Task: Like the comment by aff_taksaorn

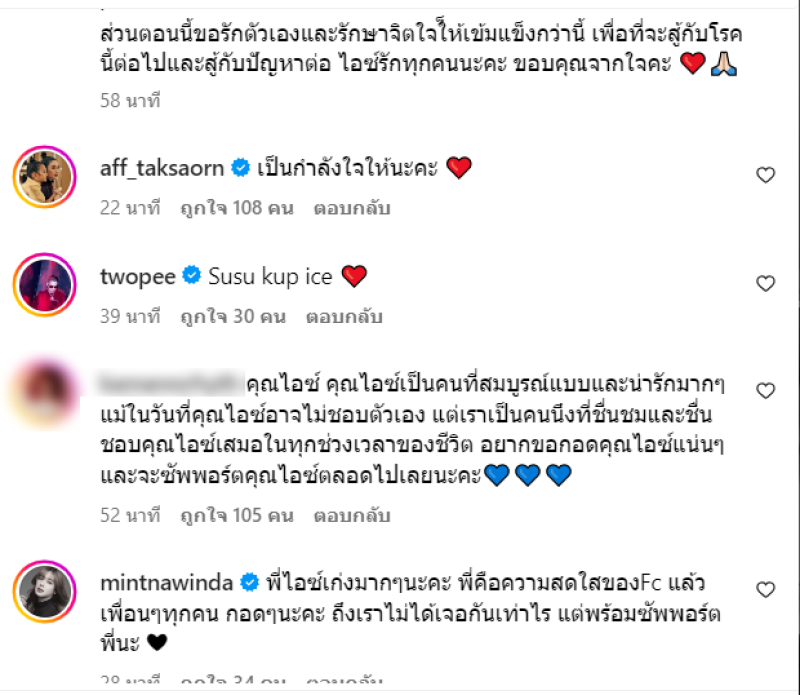Action: pyautogui.click(x=765, y=175)
